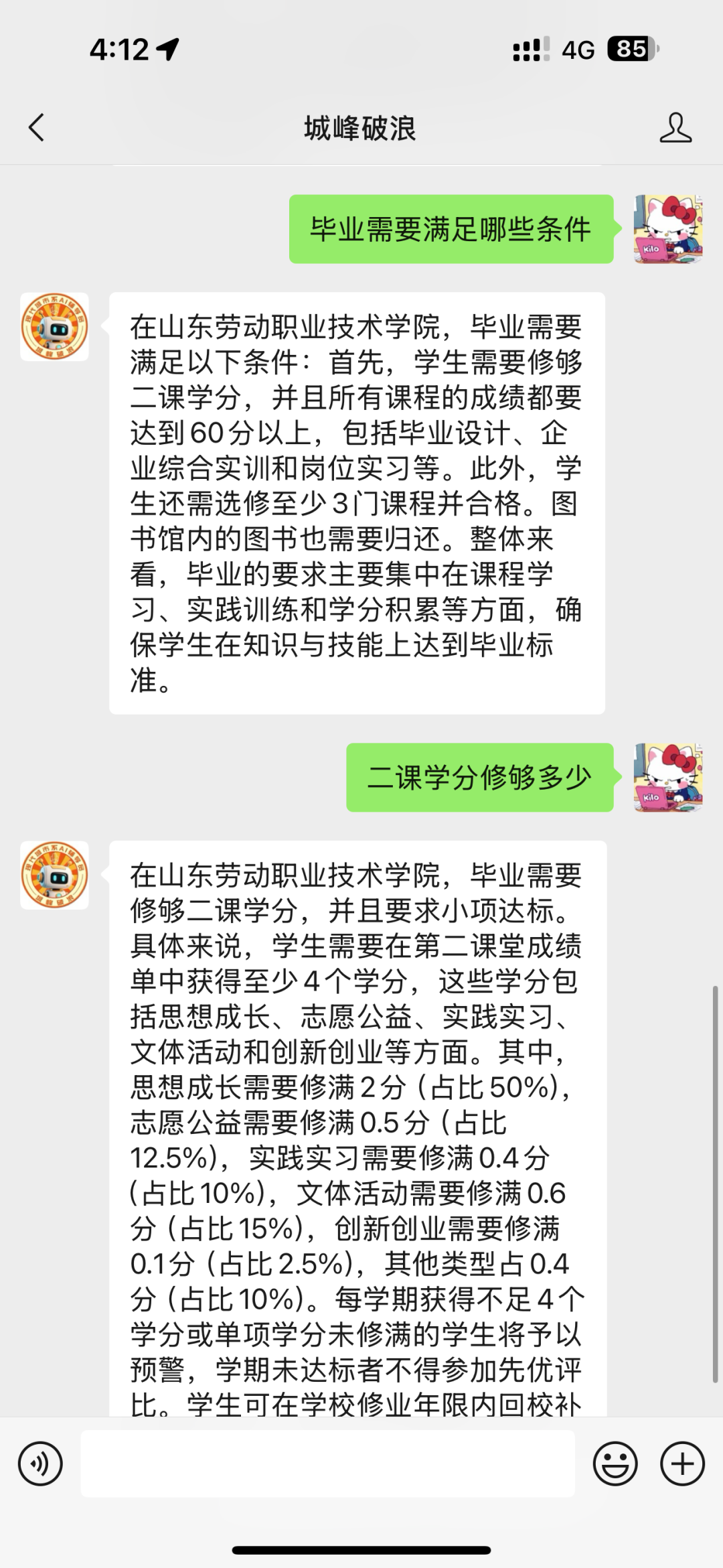Screen dimensions: 723x1568
Task: Open the plus attachments menu
Action: 682,1464
